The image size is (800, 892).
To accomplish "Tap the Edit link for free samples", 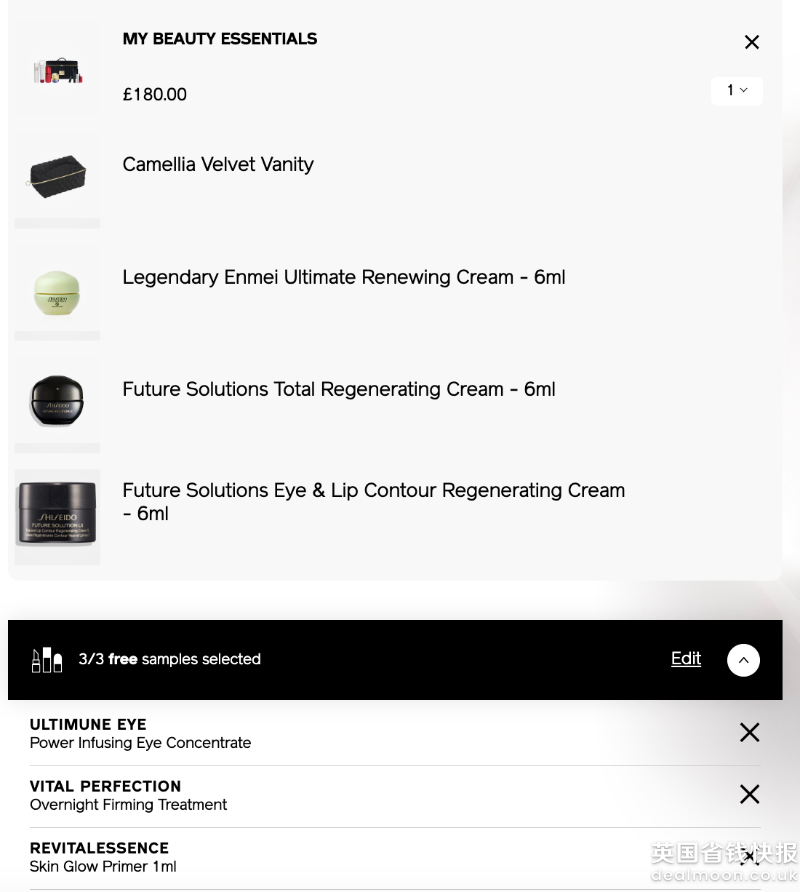I will point(686,658).
